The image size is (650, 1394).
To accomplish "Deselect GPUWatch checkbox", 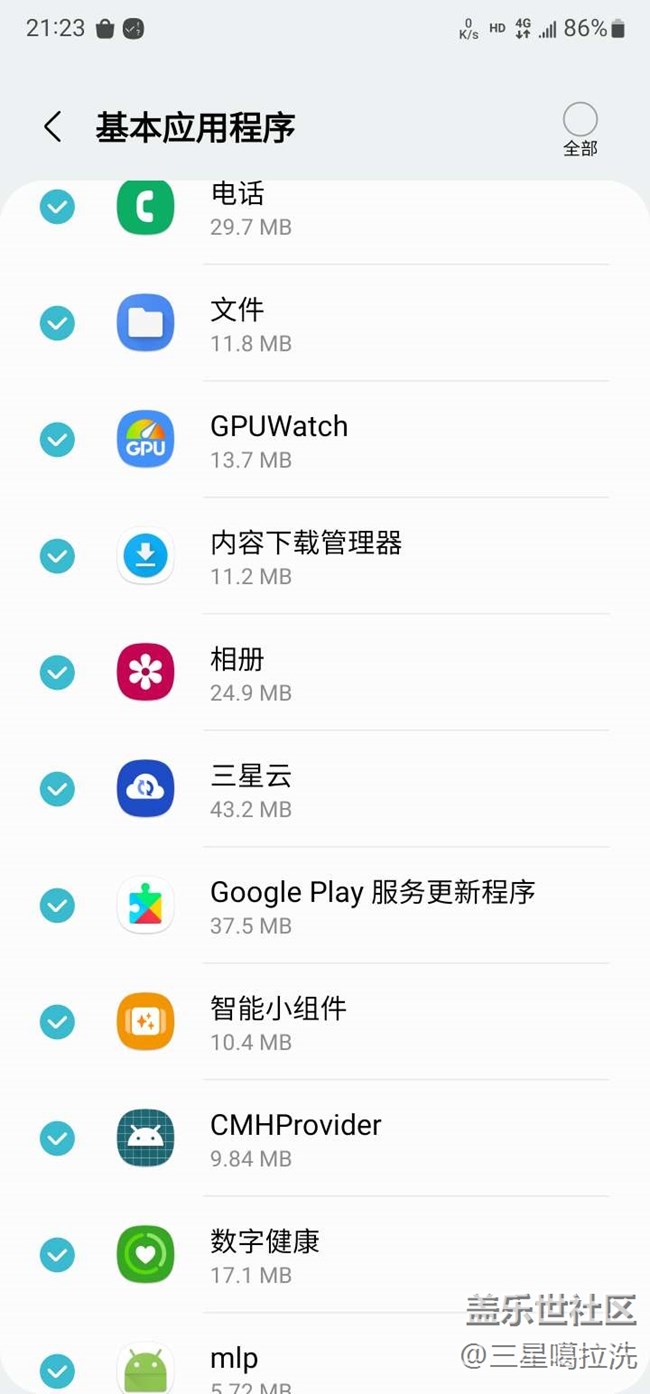I will tap(57, 440).
